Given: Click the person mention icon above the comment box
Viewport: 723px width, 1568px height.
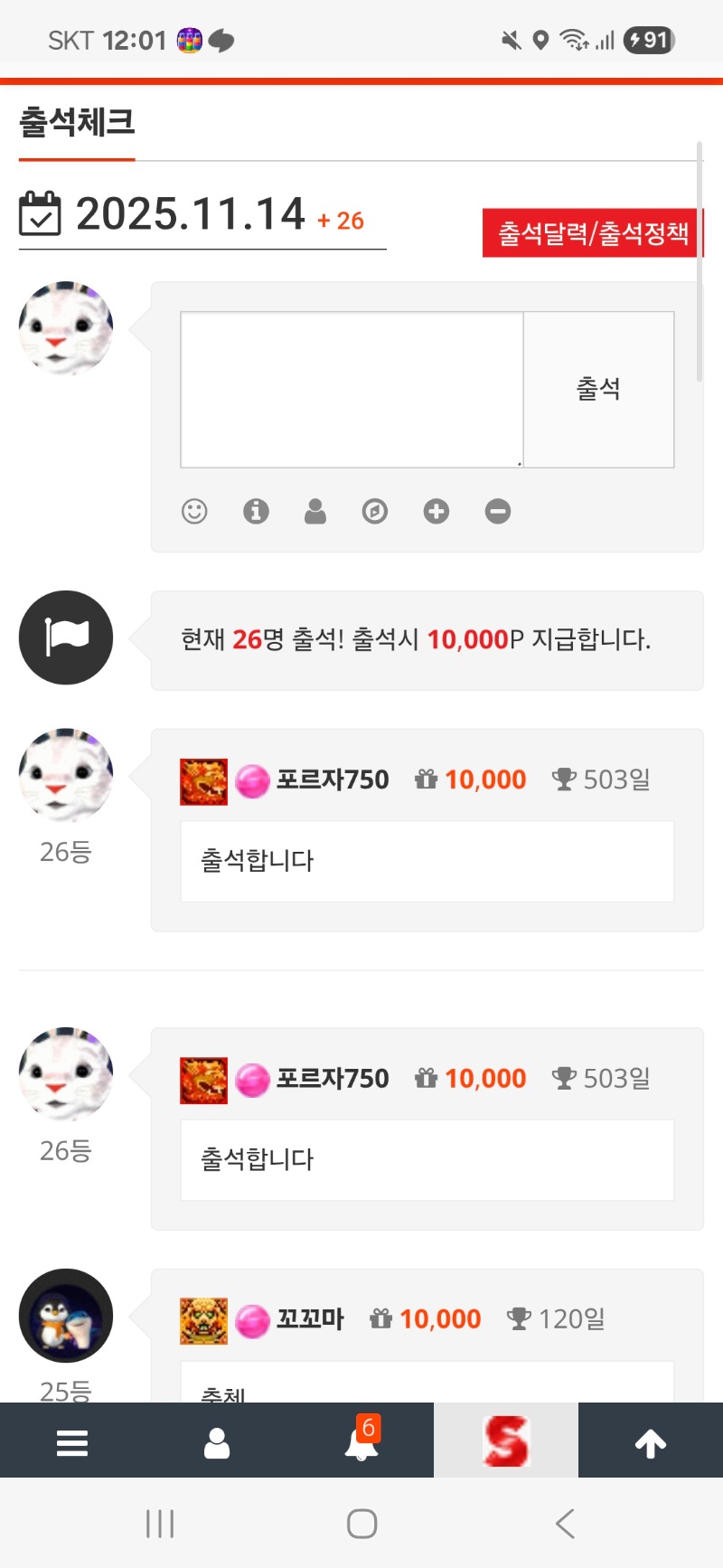Looking at the screenshot, I should 315,511.
